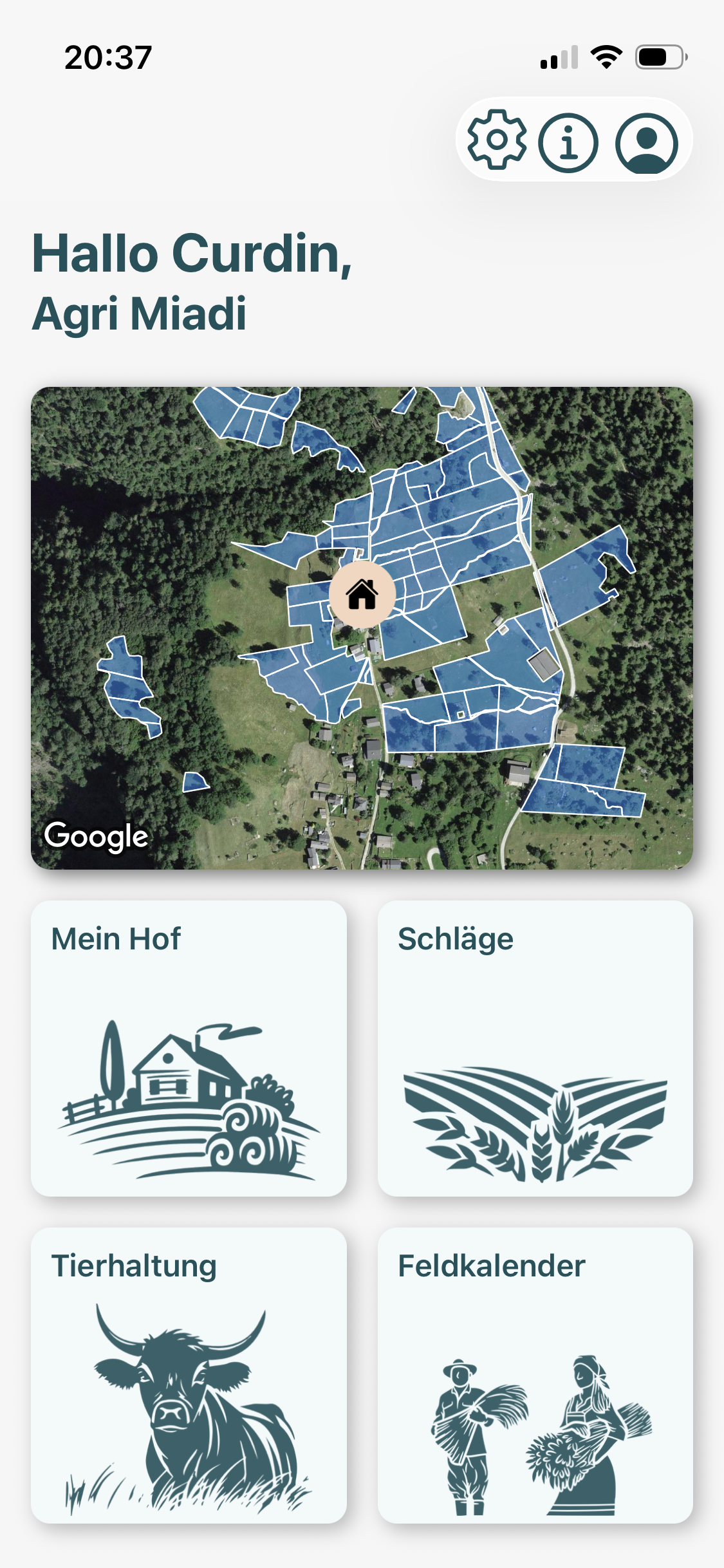Open the Schläge card
This screenshot has height=1568, width=724.
(x=535, y=1048)
